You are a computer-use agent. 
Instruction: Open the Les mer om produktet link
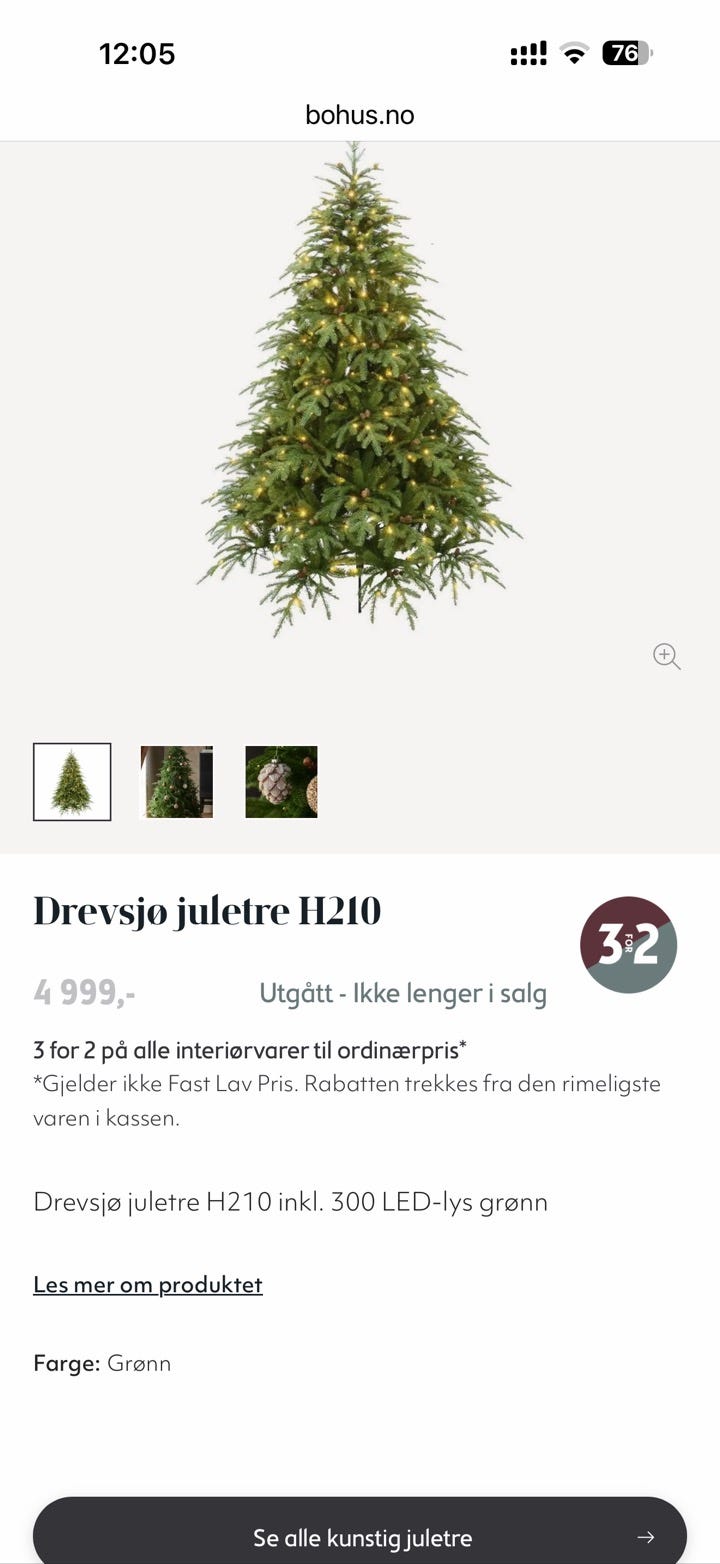click(x=147, y=1284)
